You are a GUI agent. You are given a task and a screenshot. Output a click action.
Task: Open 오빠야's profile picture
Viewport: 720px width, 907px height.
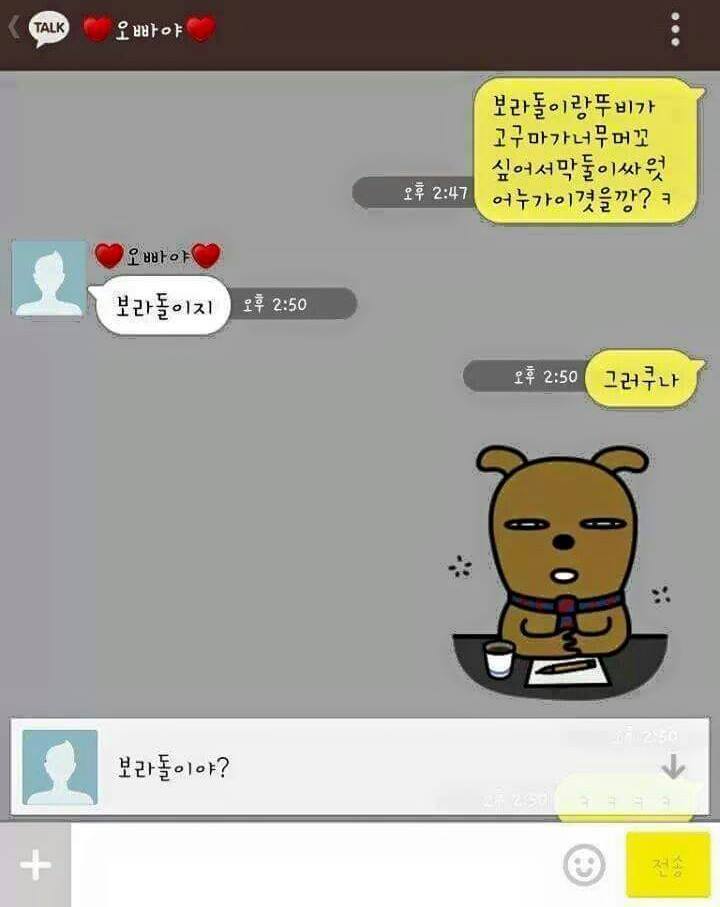49,278
